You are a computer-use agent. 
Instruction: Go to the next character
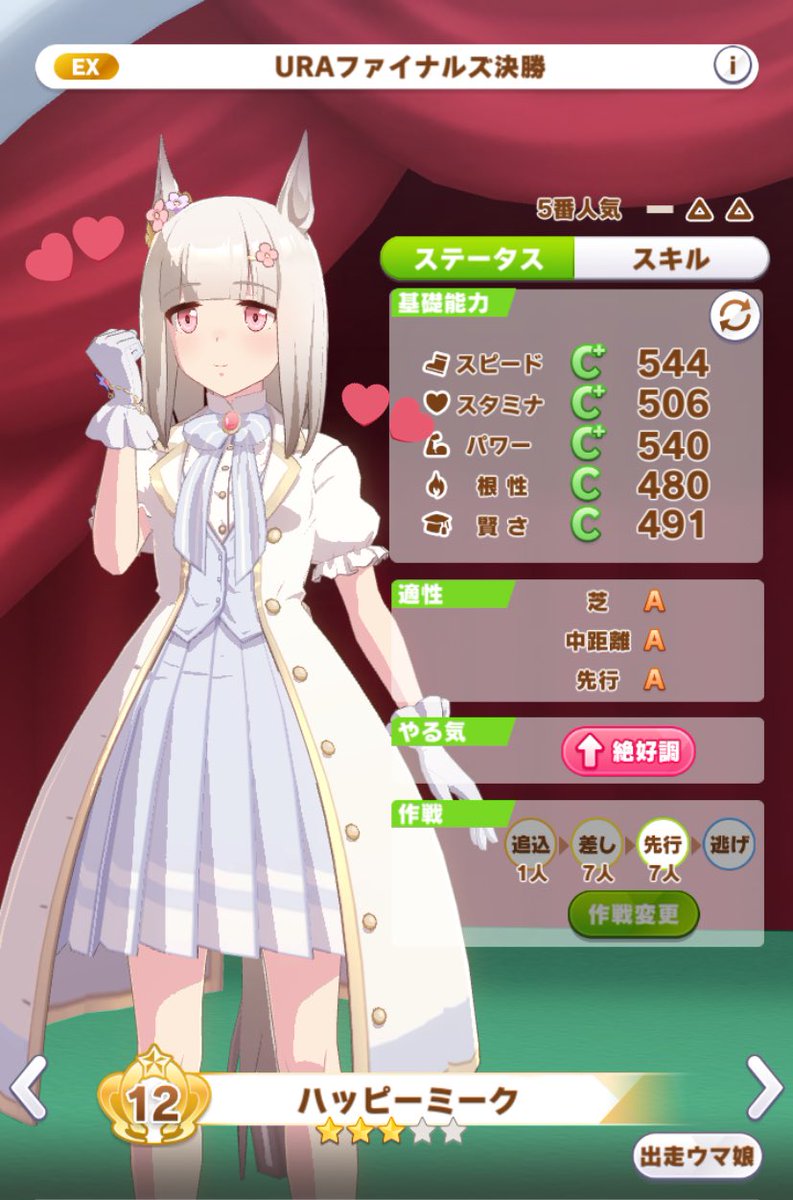coord(765,1086)
